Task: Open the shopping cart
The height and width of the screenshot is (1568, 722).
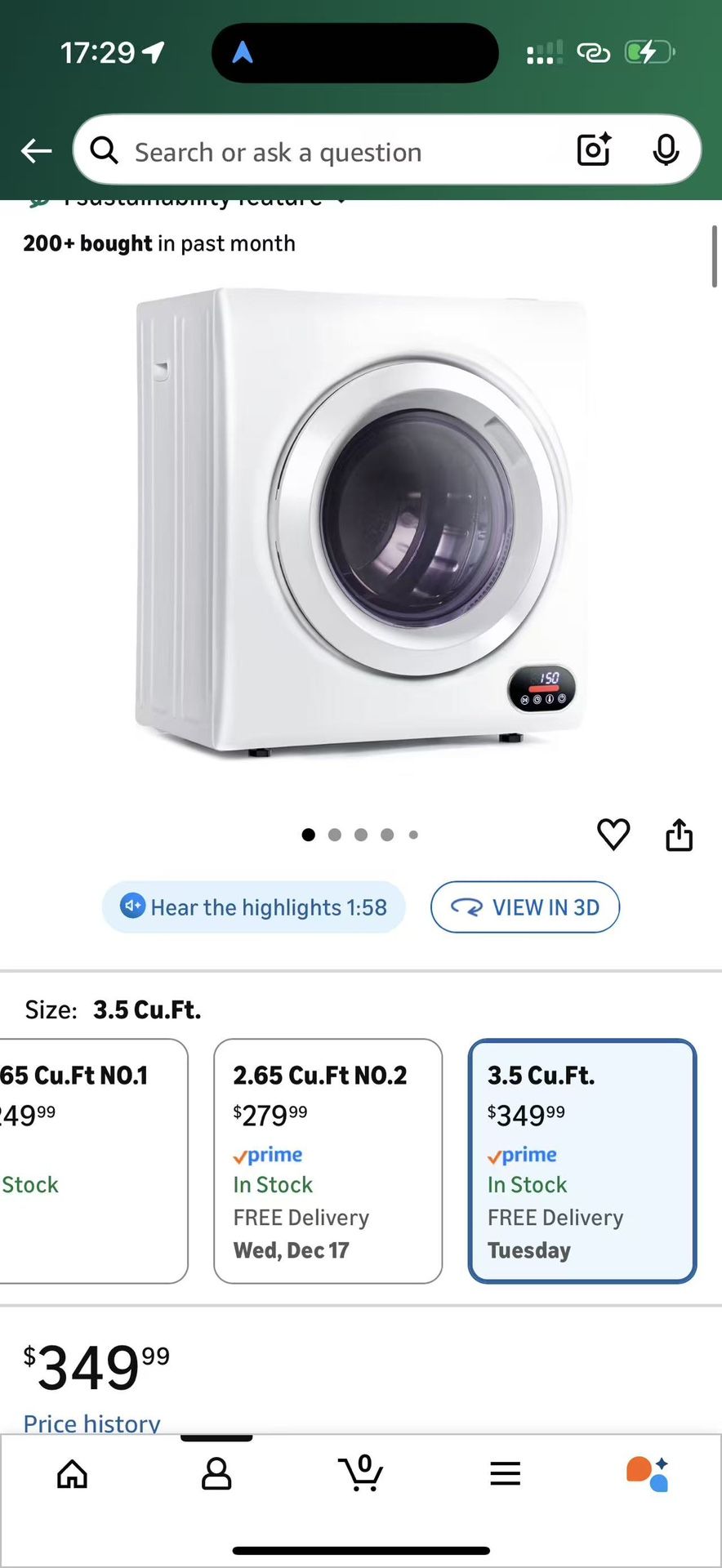Action: coord(360,1474)
